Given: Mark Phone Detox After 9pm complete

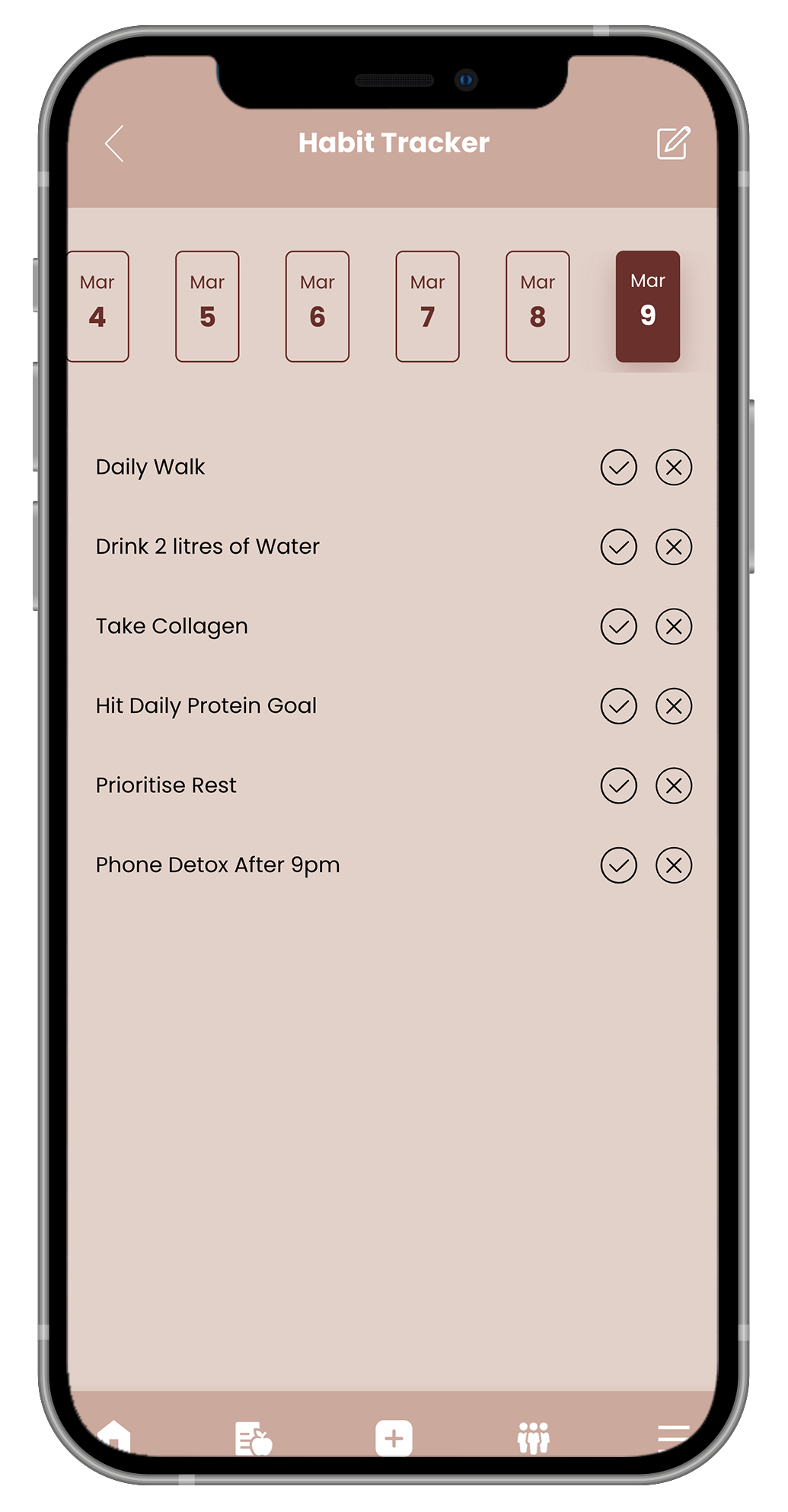Looking at the screenshot, I should [618, 865].
